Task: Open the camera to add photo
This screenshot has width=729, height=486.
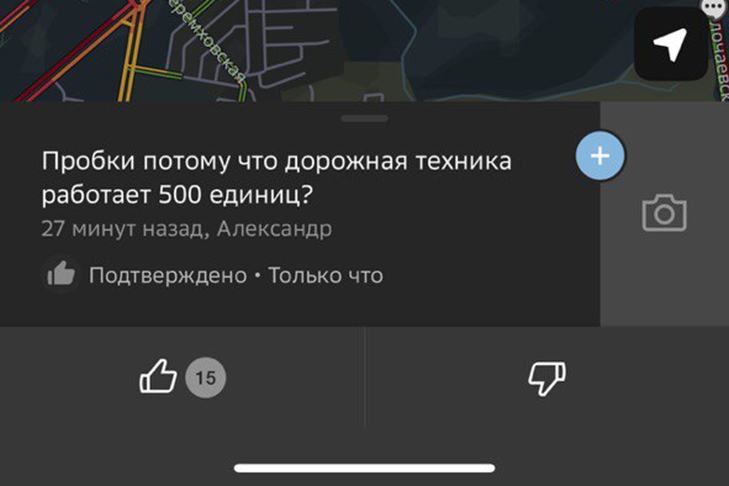Action: [664, 213]
